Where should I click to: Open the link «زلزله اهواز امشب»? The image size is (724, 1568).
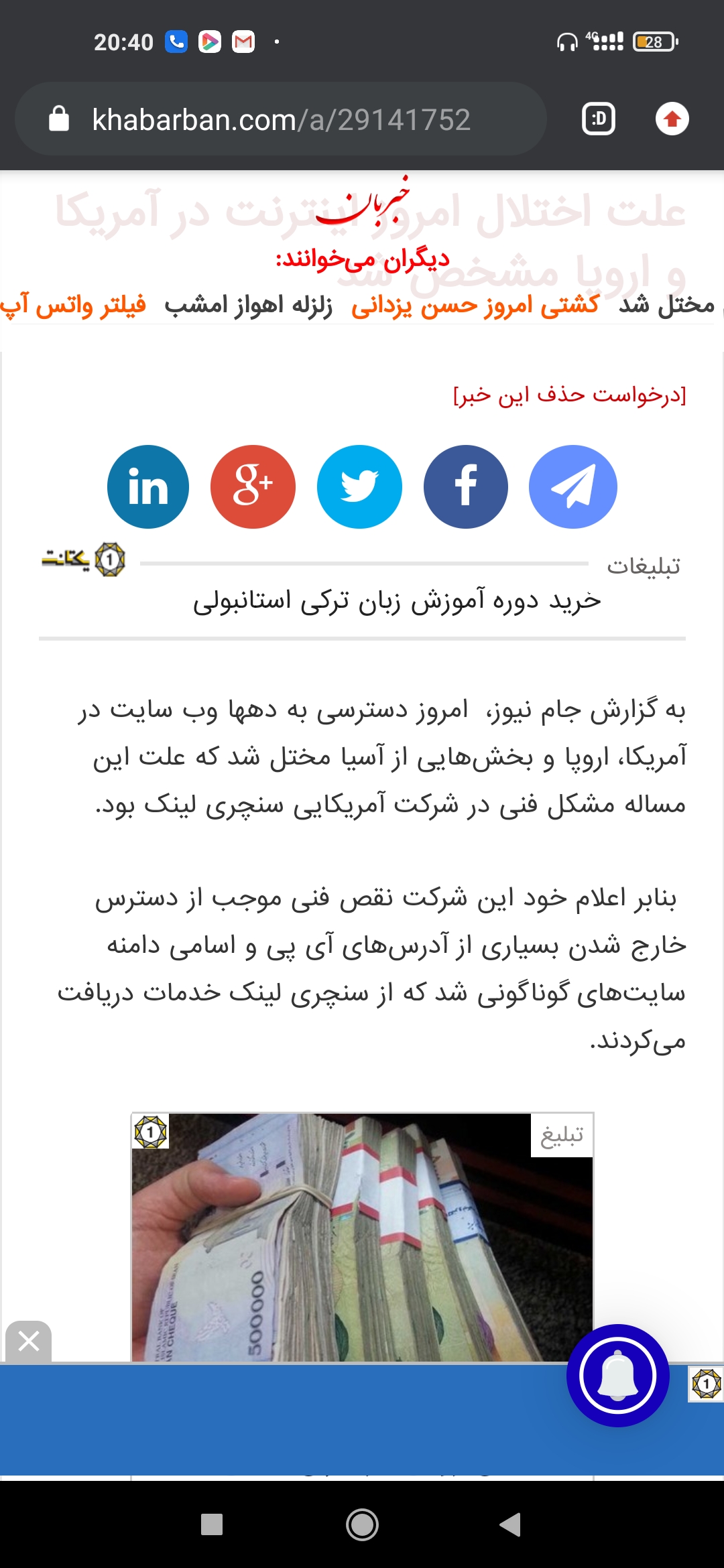(x=248, y=305)
